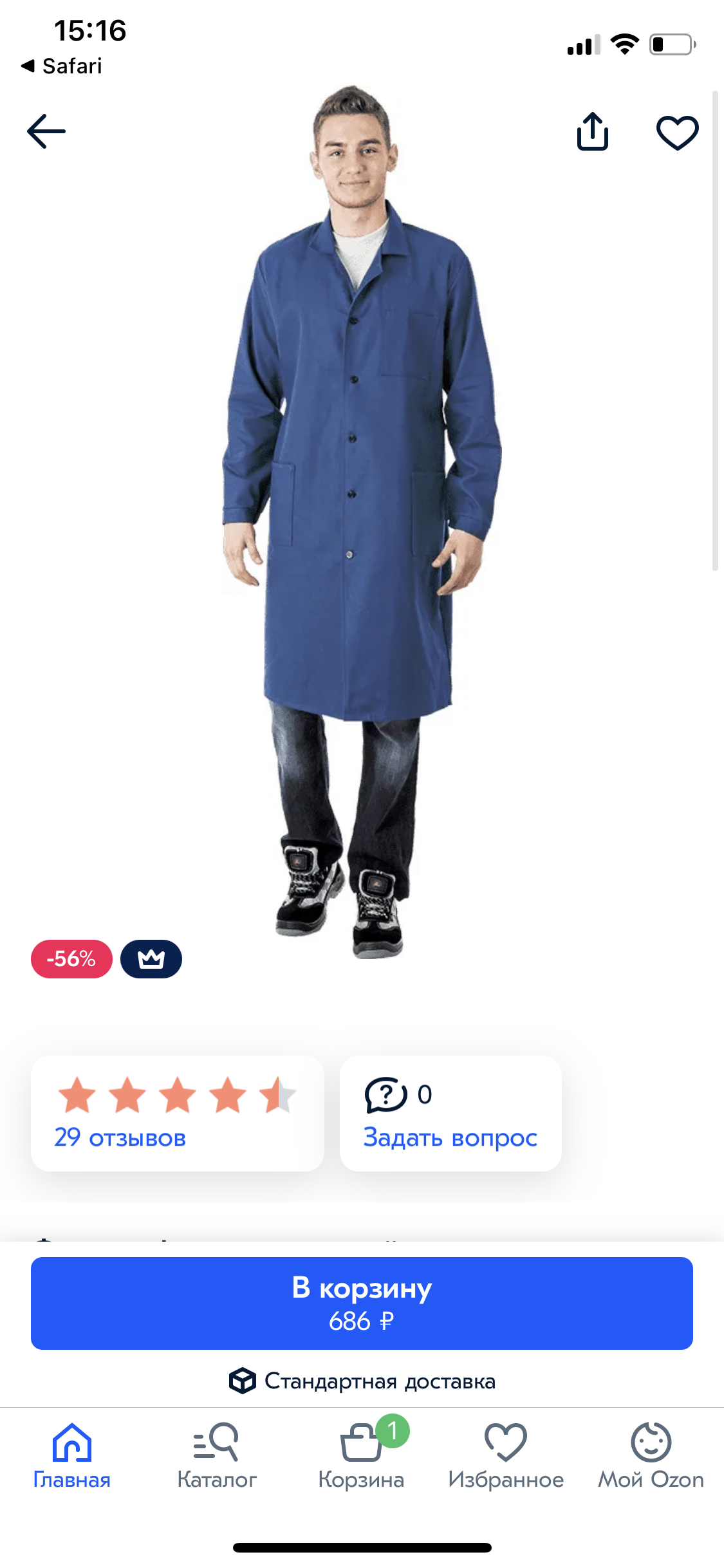Add item to cart with В корзину

point(362,1303)
